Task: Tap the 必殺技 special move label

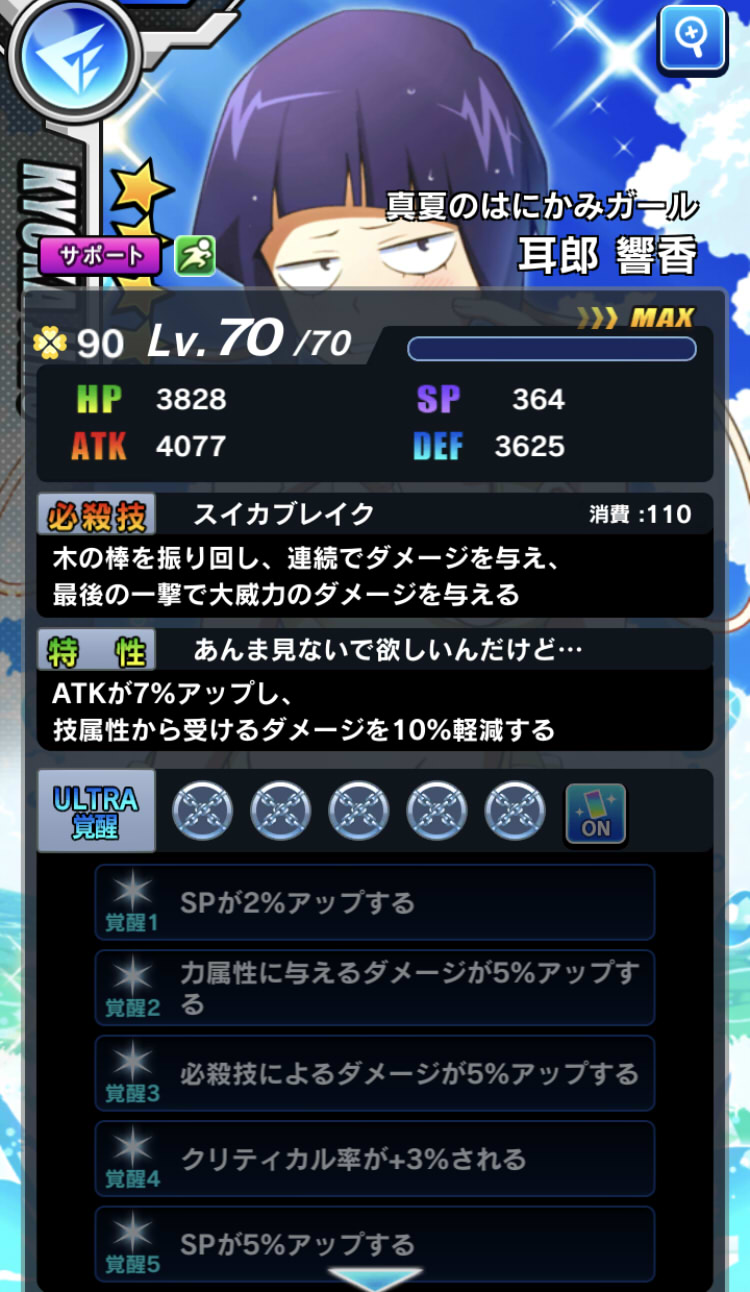Action: click(95, 516)
